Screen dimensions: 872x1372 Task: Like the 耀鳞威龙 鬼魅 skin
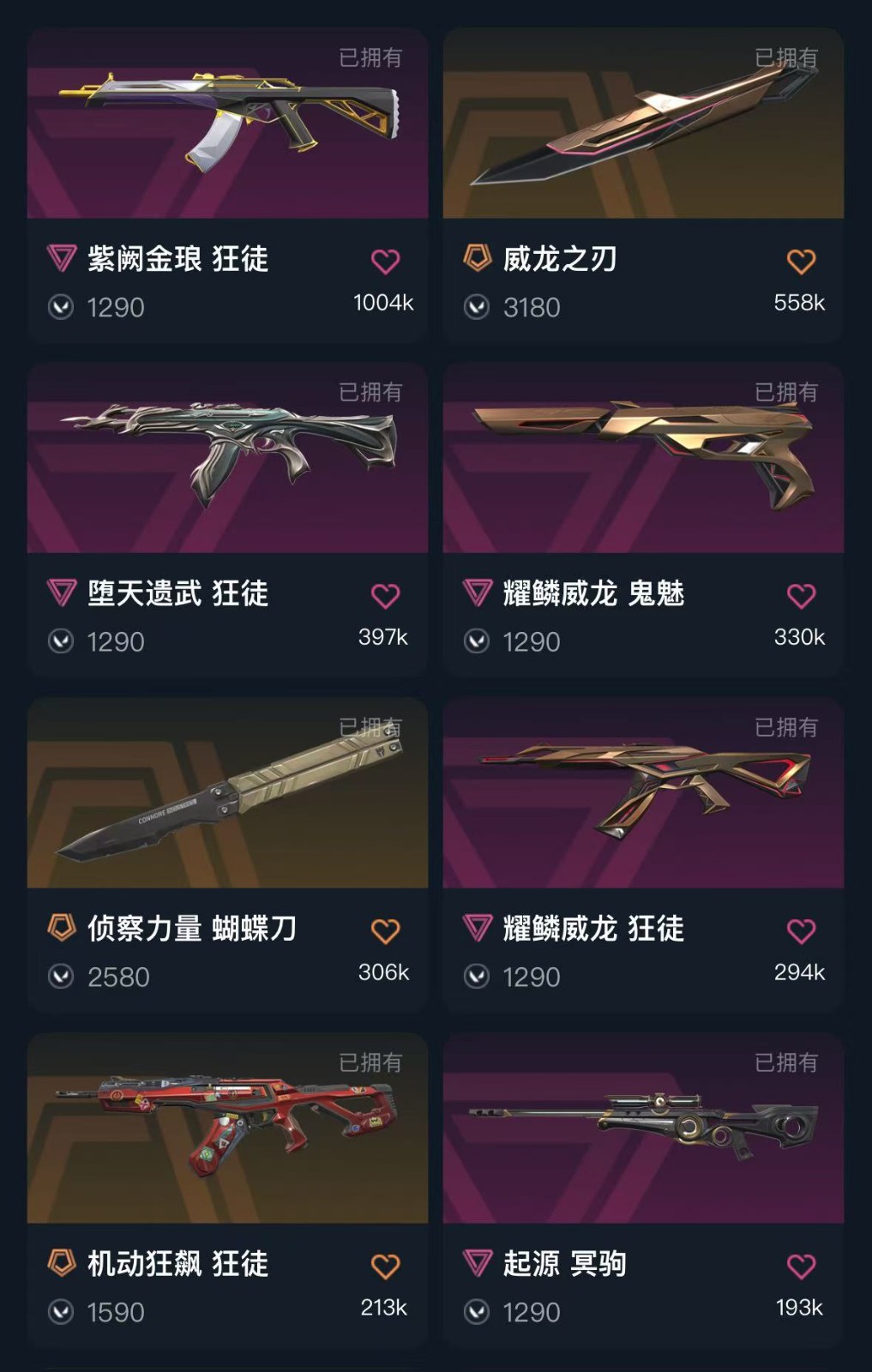click(801, 595)
